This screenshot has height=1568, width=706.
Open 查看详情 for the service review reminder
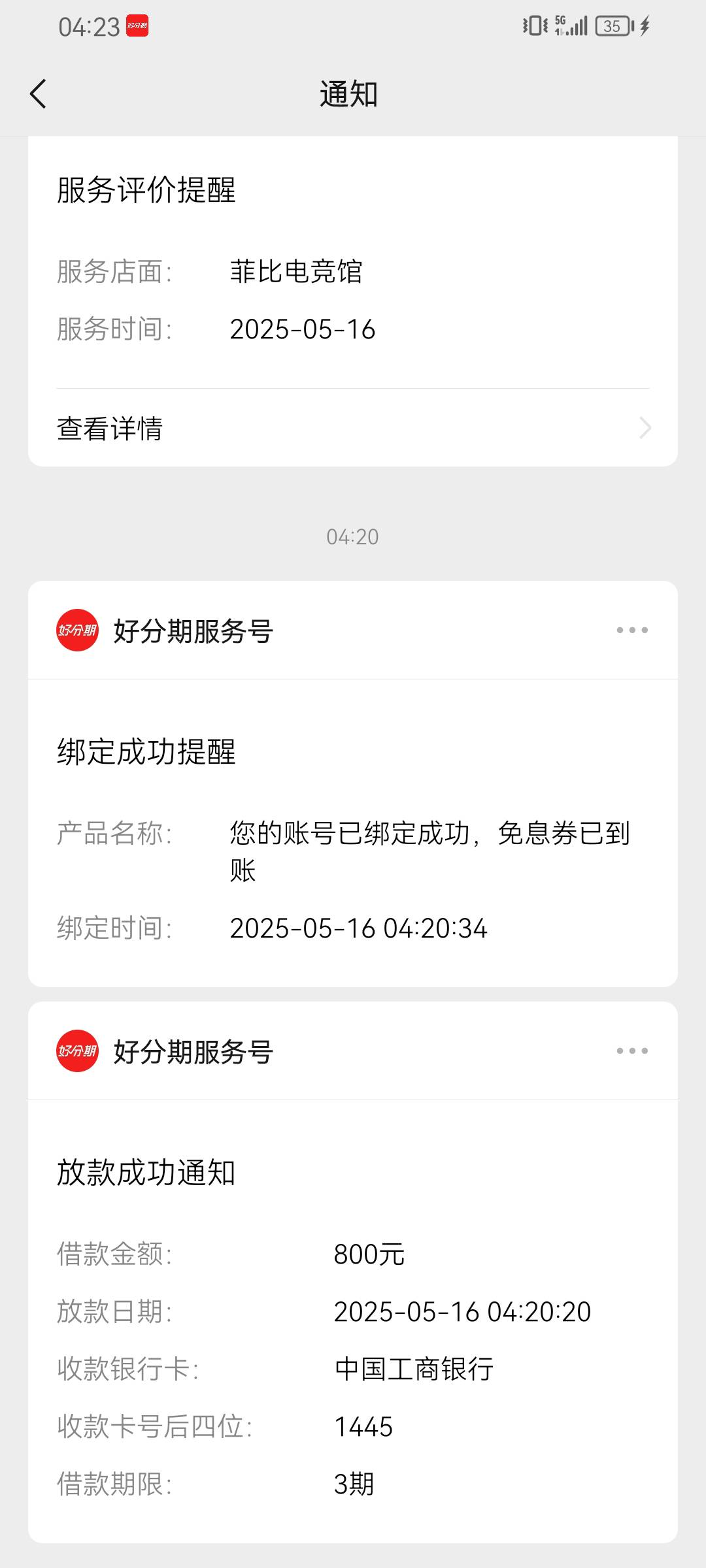353,428
